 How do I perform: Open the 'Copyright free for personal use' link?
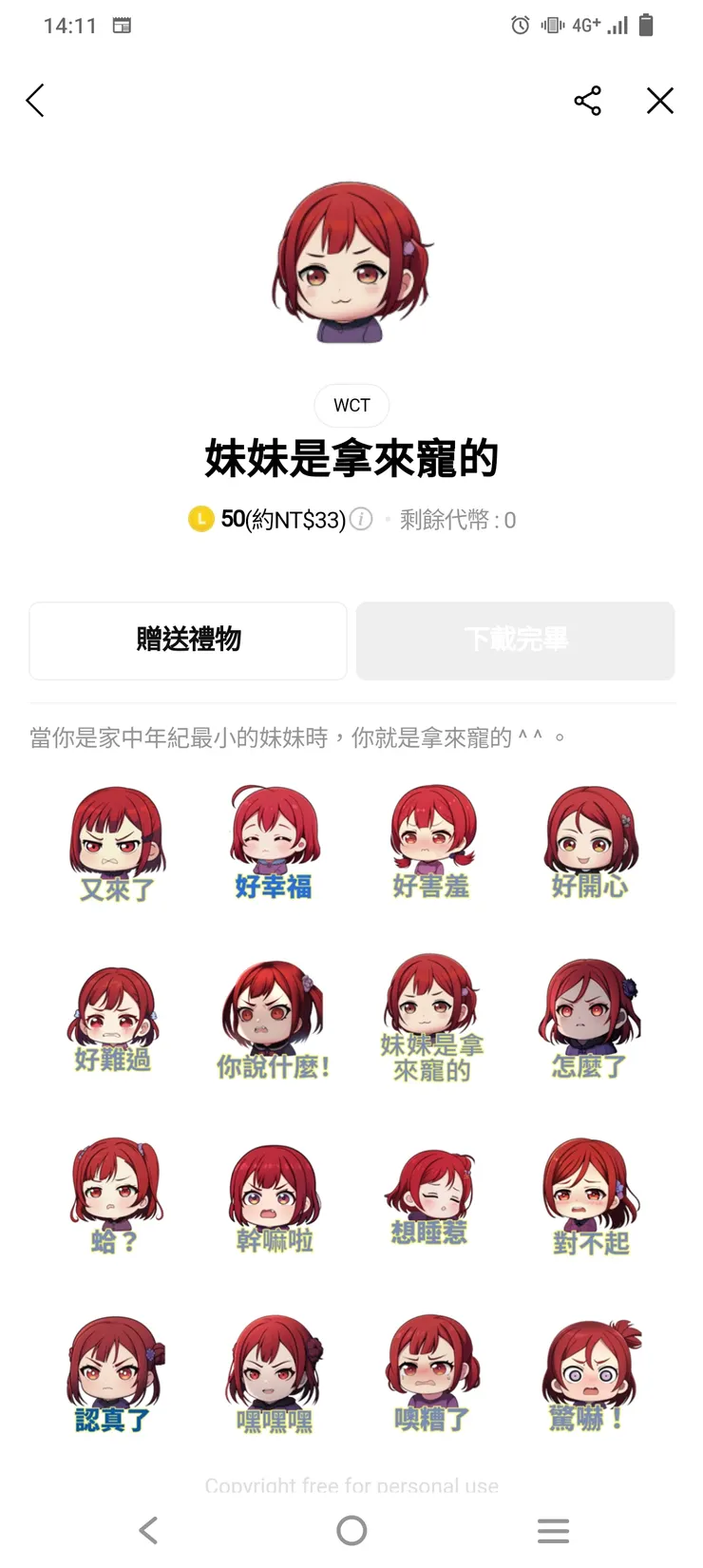tap(351, 1485)
